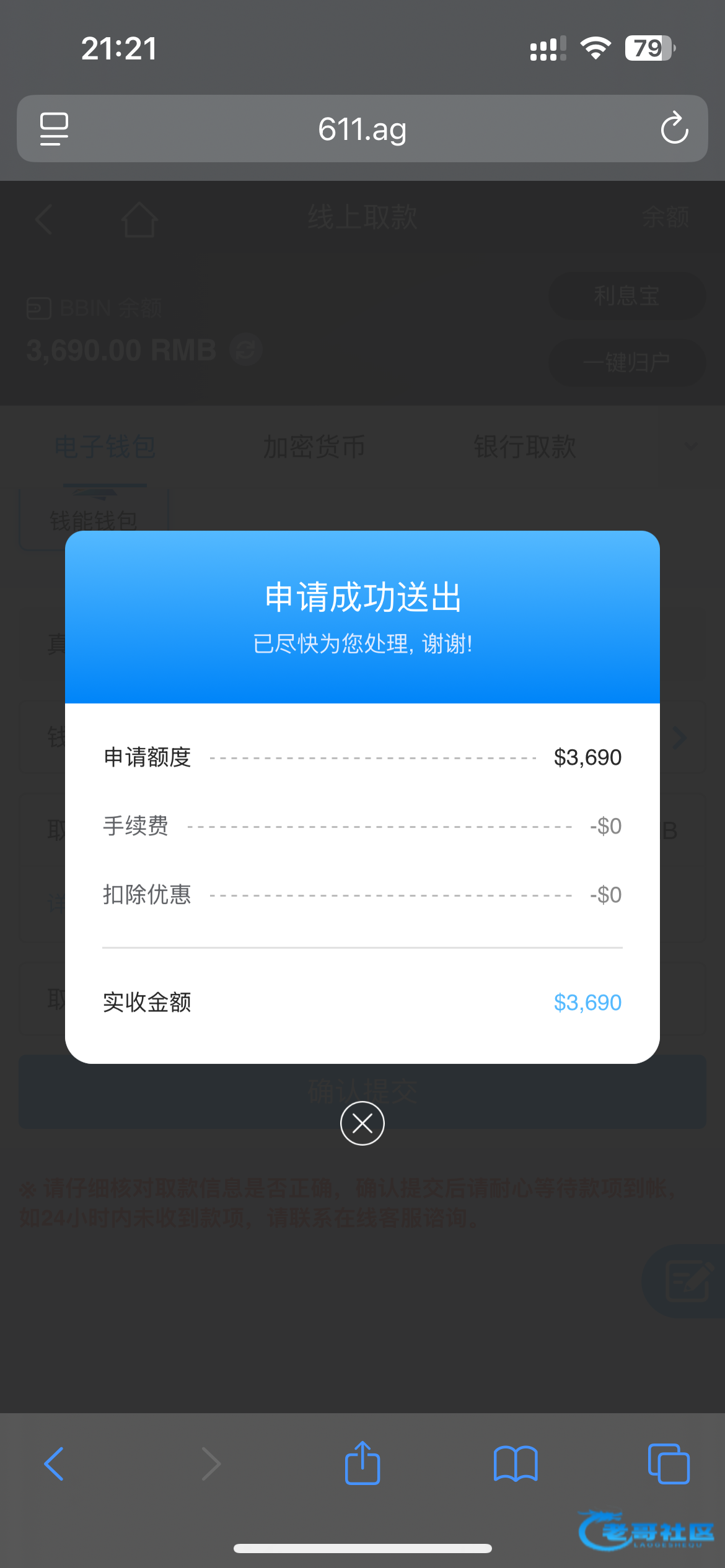Screen dimensions: 725x1568
Task: Go back with Safari's back arrow
Action: pyautogui.click(x=55, y=1464)
